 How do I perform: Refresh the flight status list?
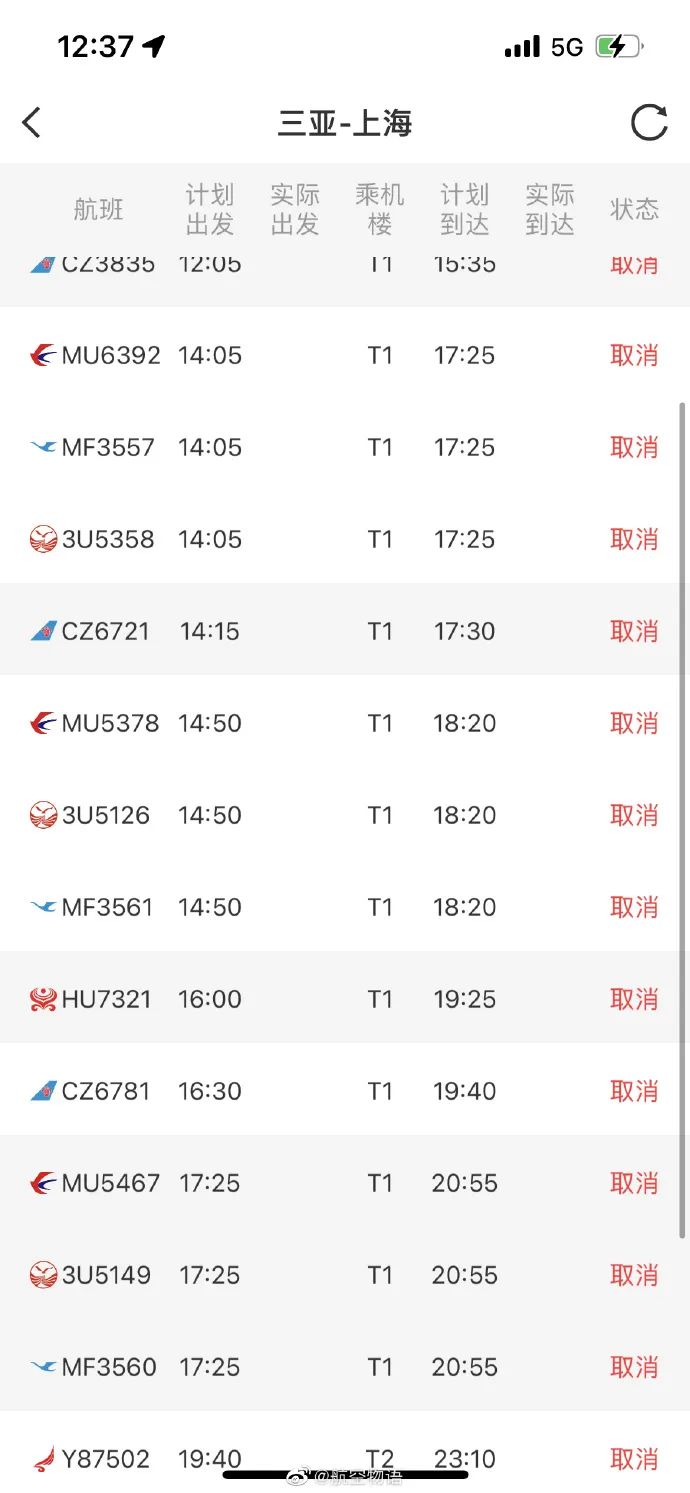pyautogui.click(x=649, y=123)
